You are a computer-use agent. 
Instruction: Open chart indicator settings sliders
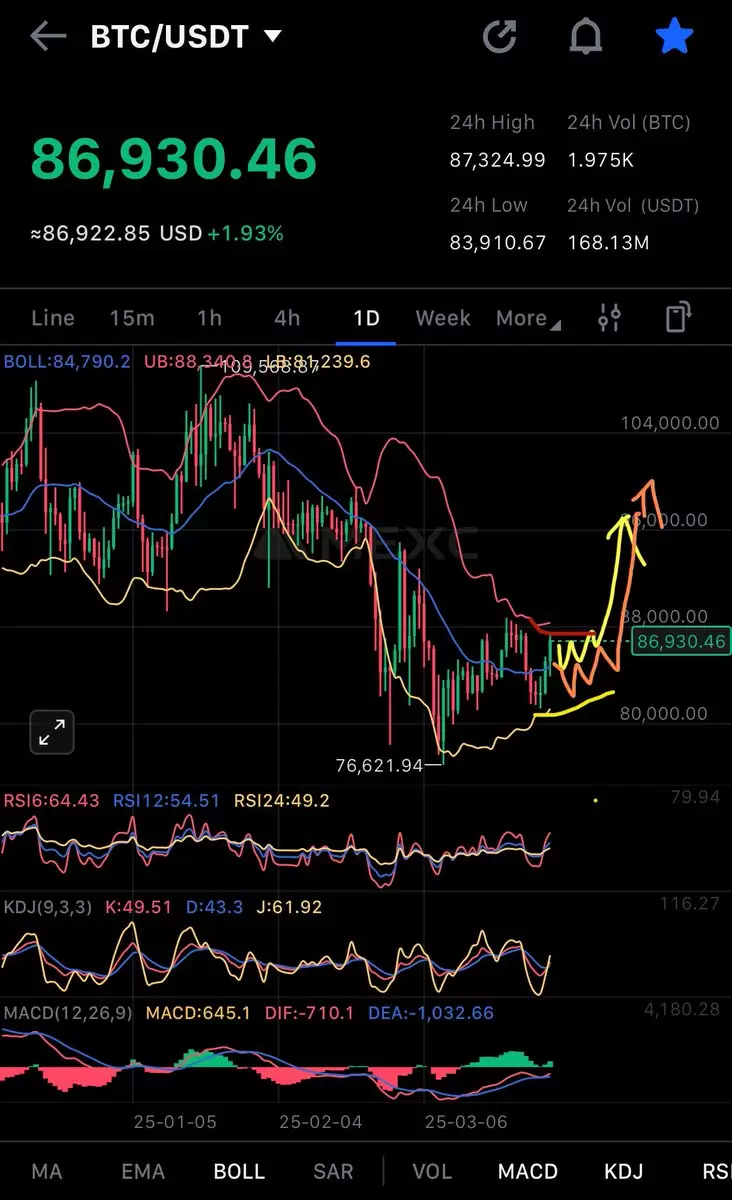[x=609, y=318]
